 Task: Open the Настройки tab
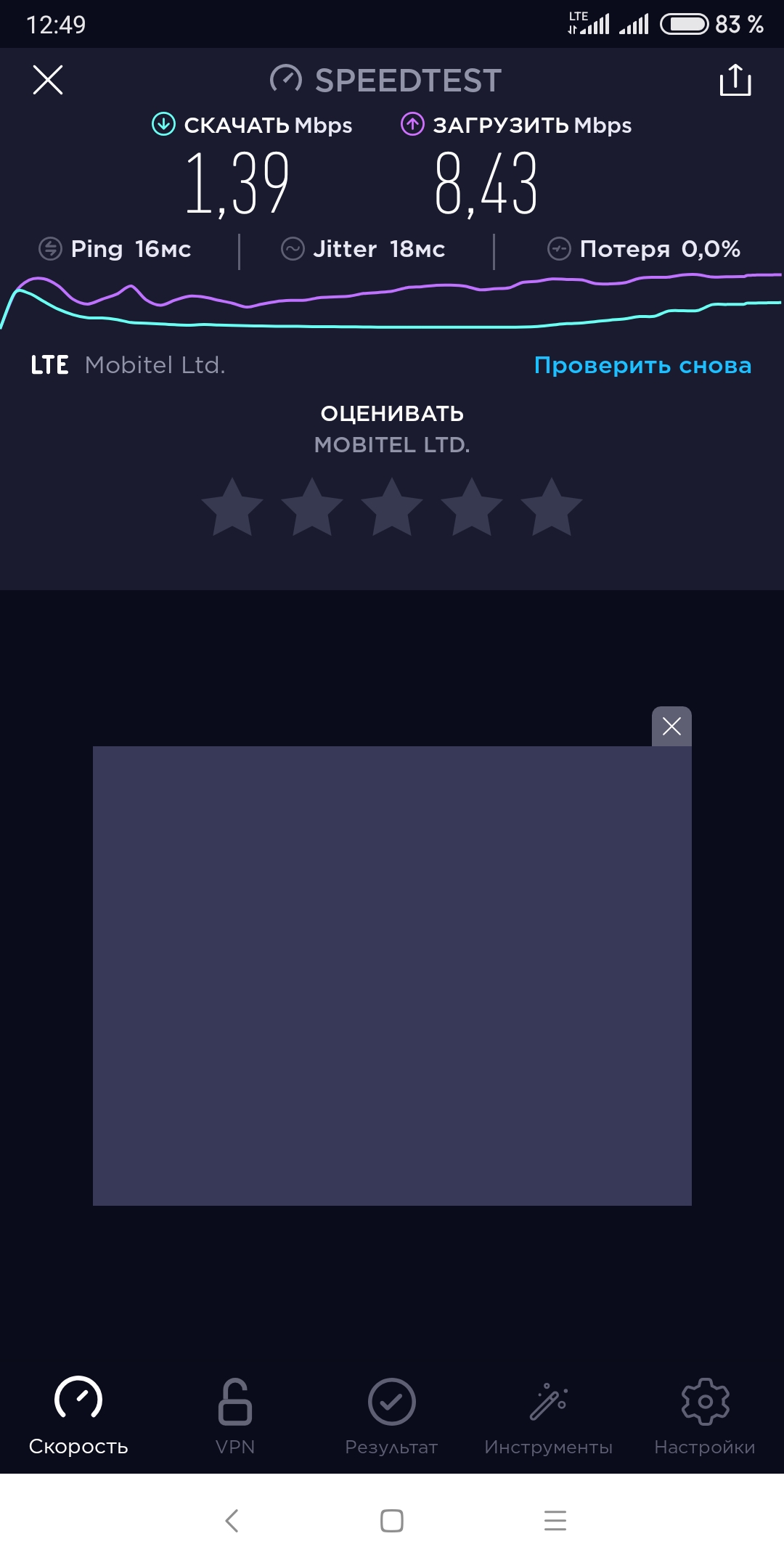click(705, 1416)
